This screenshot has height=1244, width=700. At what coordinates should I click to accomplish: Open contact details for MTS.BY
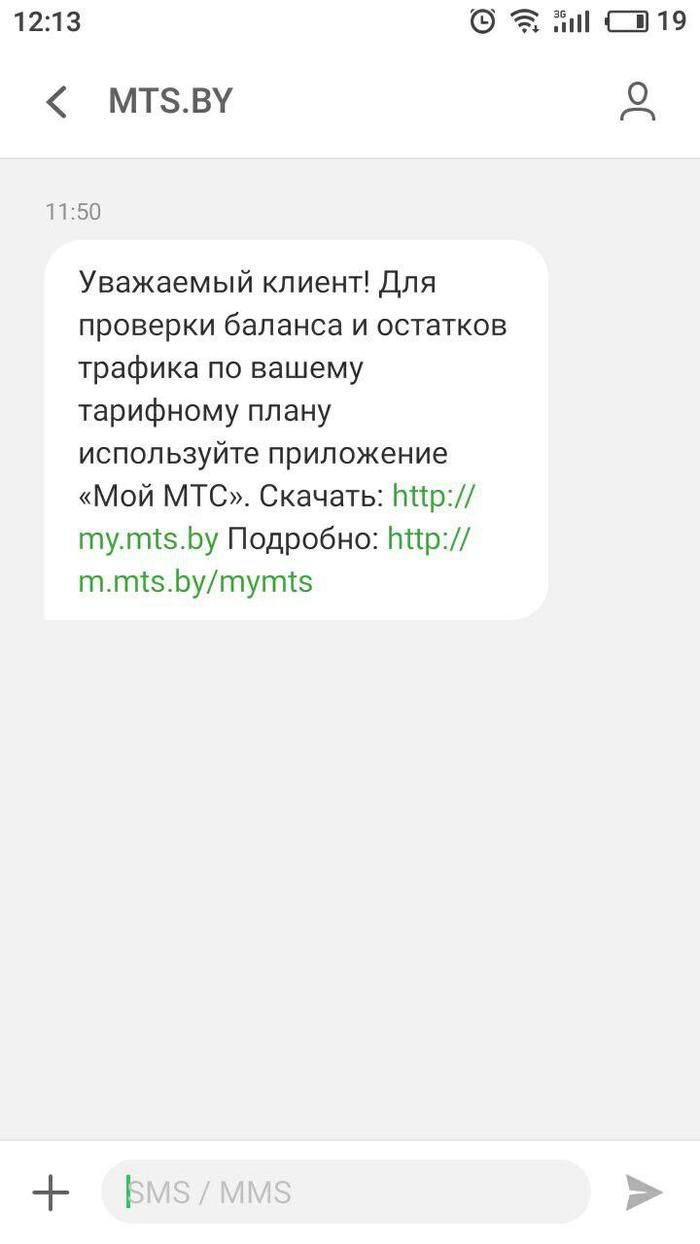point(637,102)
